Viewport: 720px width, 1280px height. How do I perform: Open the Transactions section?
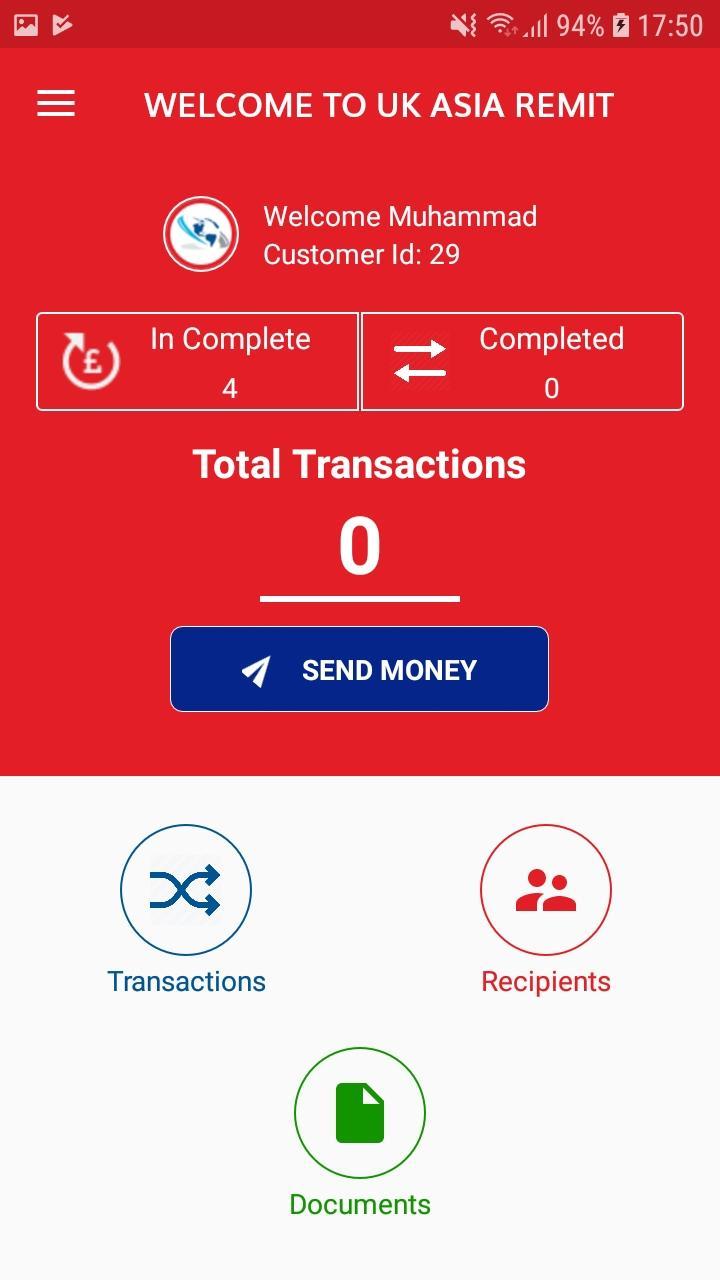[x=186, y=891]
